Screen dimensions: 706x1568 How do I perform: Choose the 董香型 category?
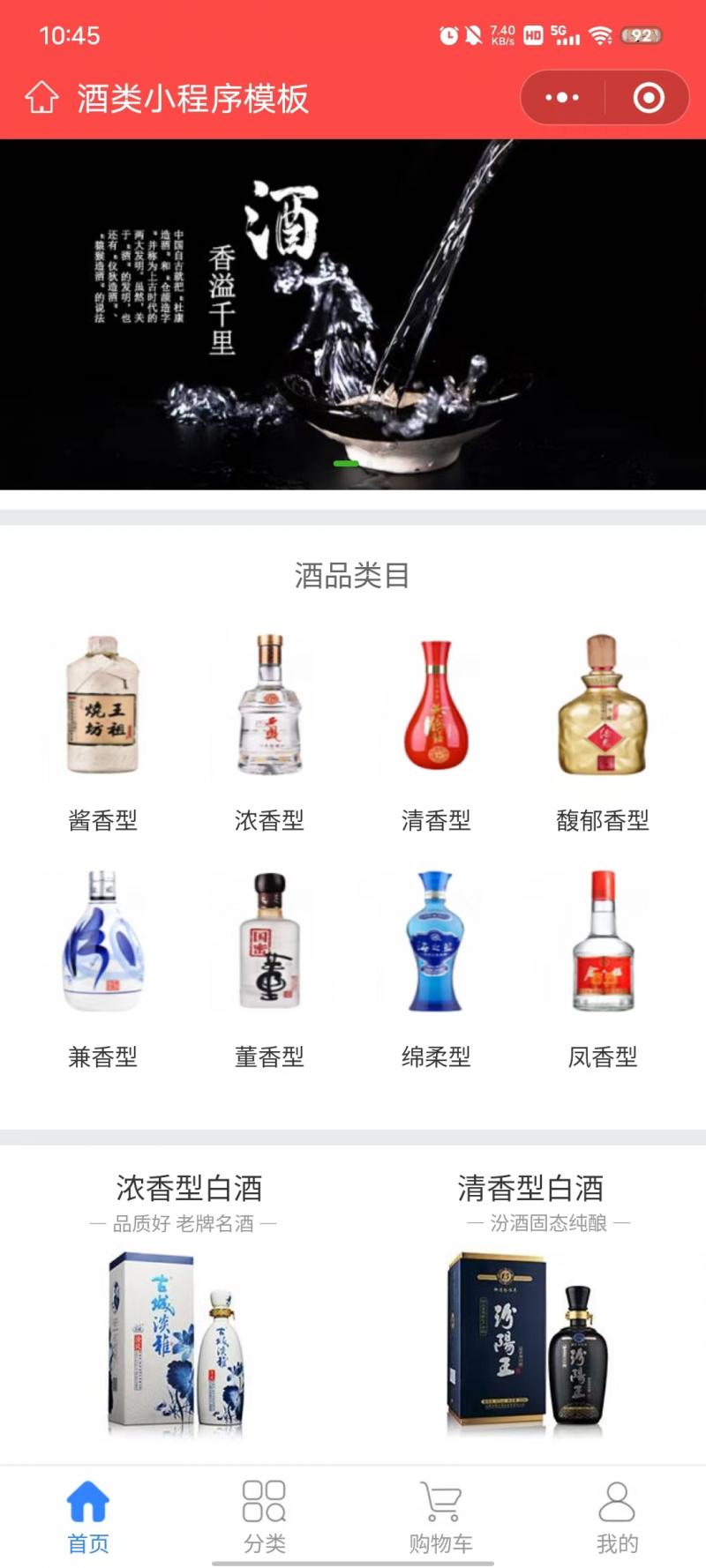pyautogui.click(x=270, y=968)
